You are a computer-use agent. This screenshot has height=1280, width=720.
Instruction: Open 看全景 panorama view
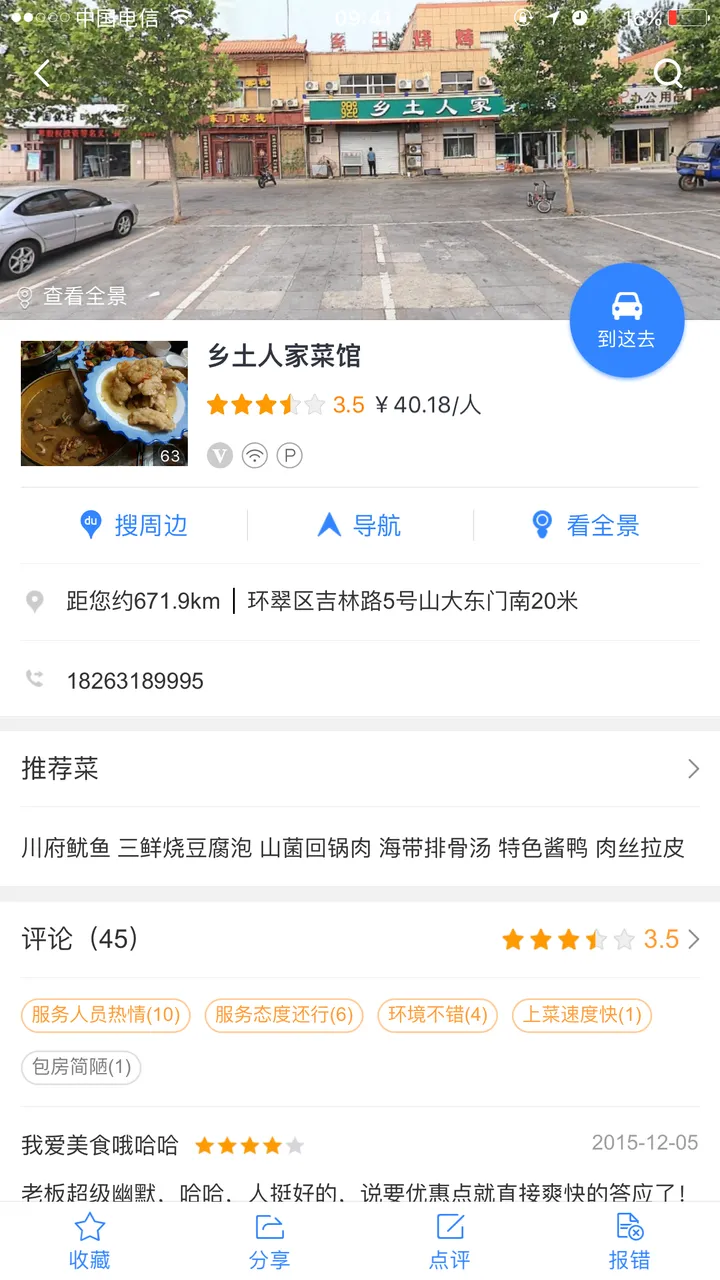586,525
